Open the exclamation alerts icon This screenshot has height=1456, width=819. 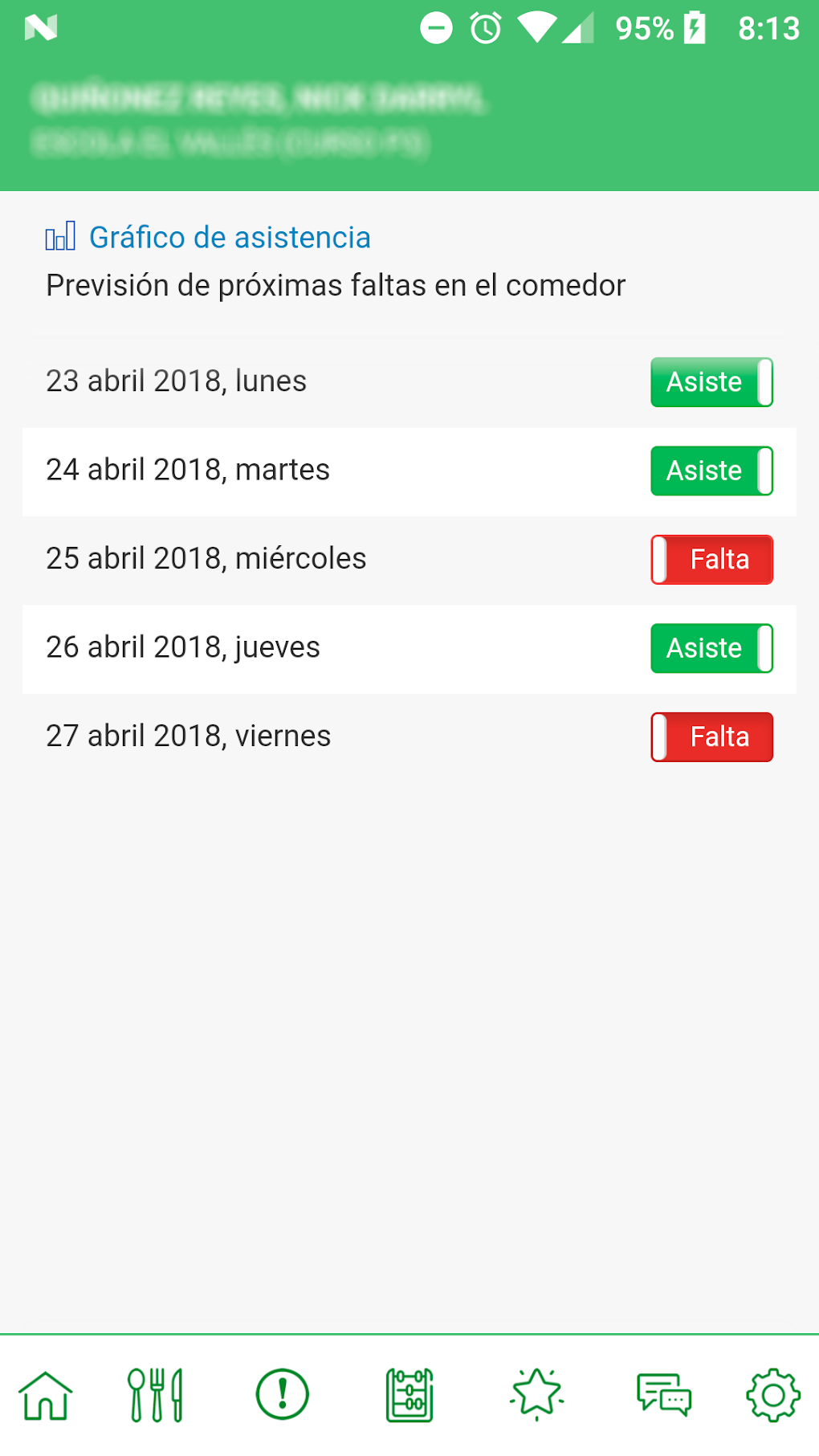pyautogui.click(x=281, y=1395)
